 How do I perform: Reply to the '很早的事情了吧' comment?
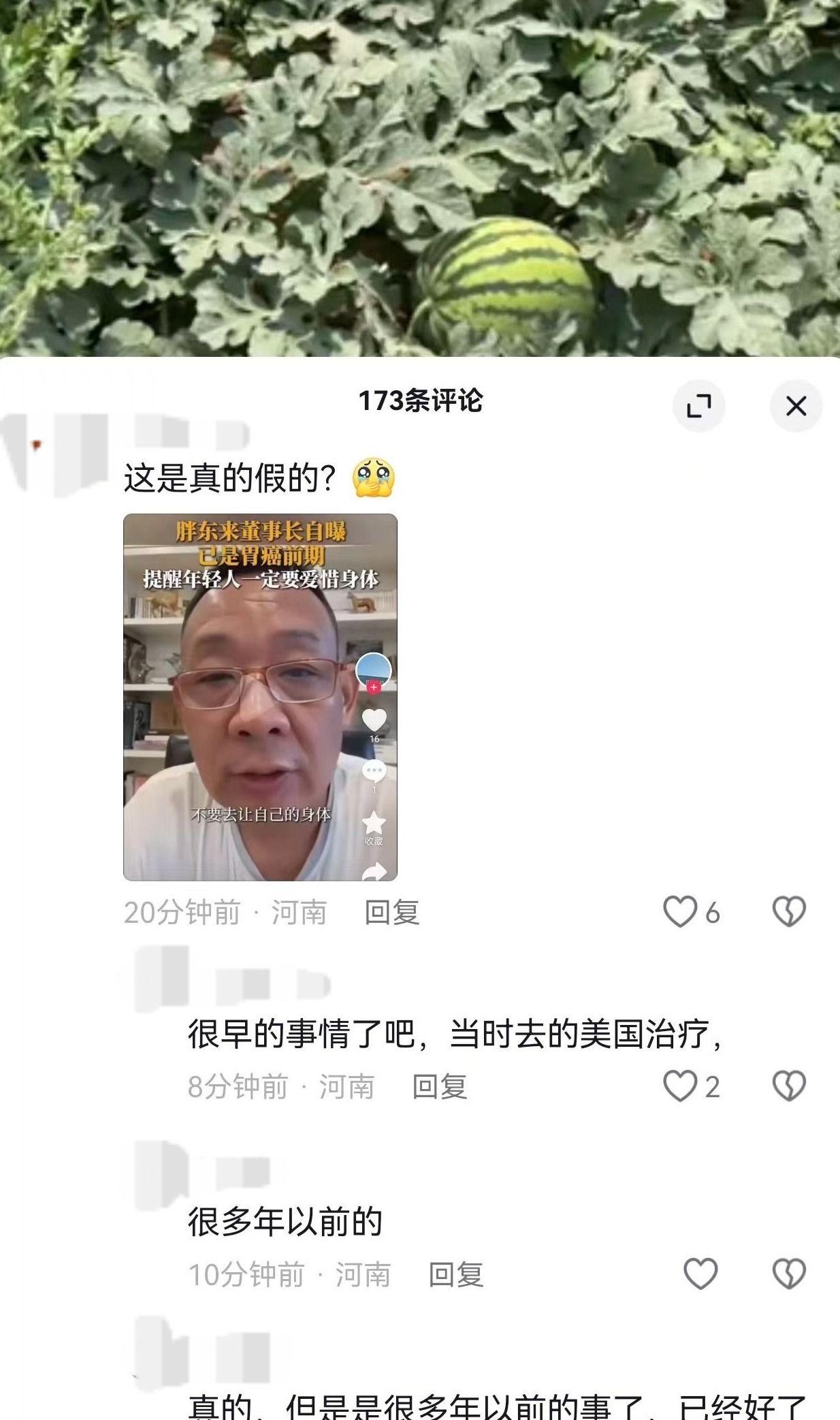[x=440, y=1087]
